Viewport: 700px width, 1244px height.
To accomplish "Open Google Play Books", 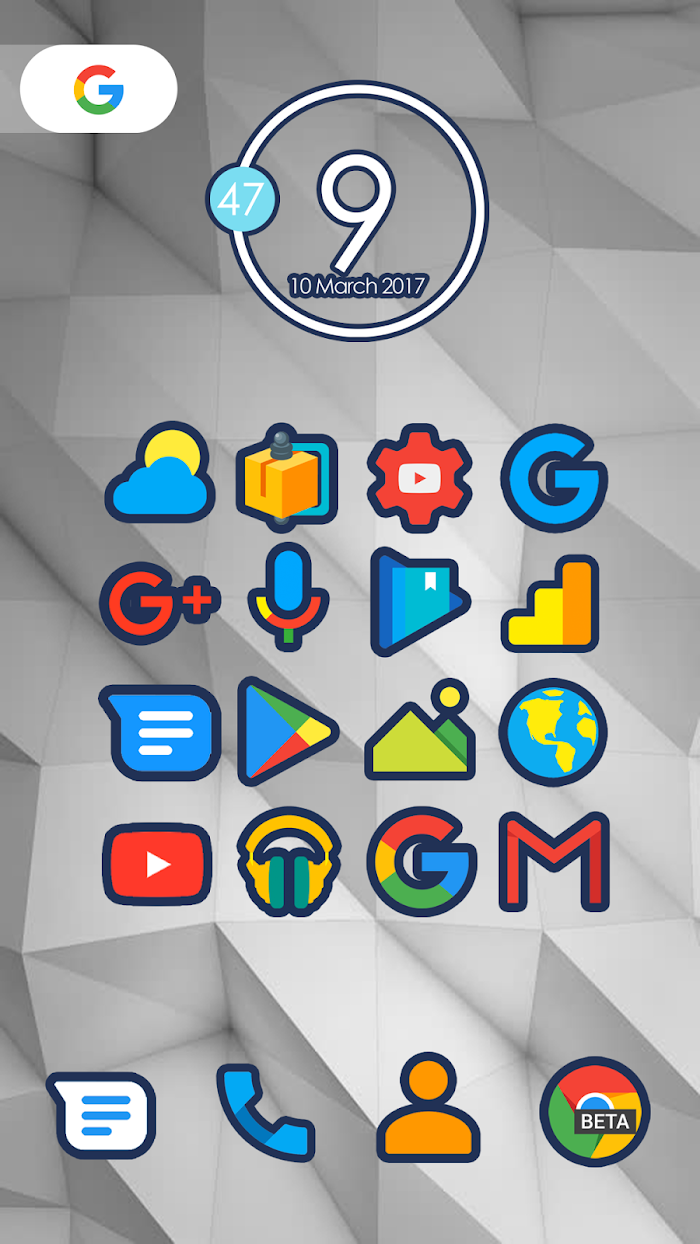I will pos(420,601).
